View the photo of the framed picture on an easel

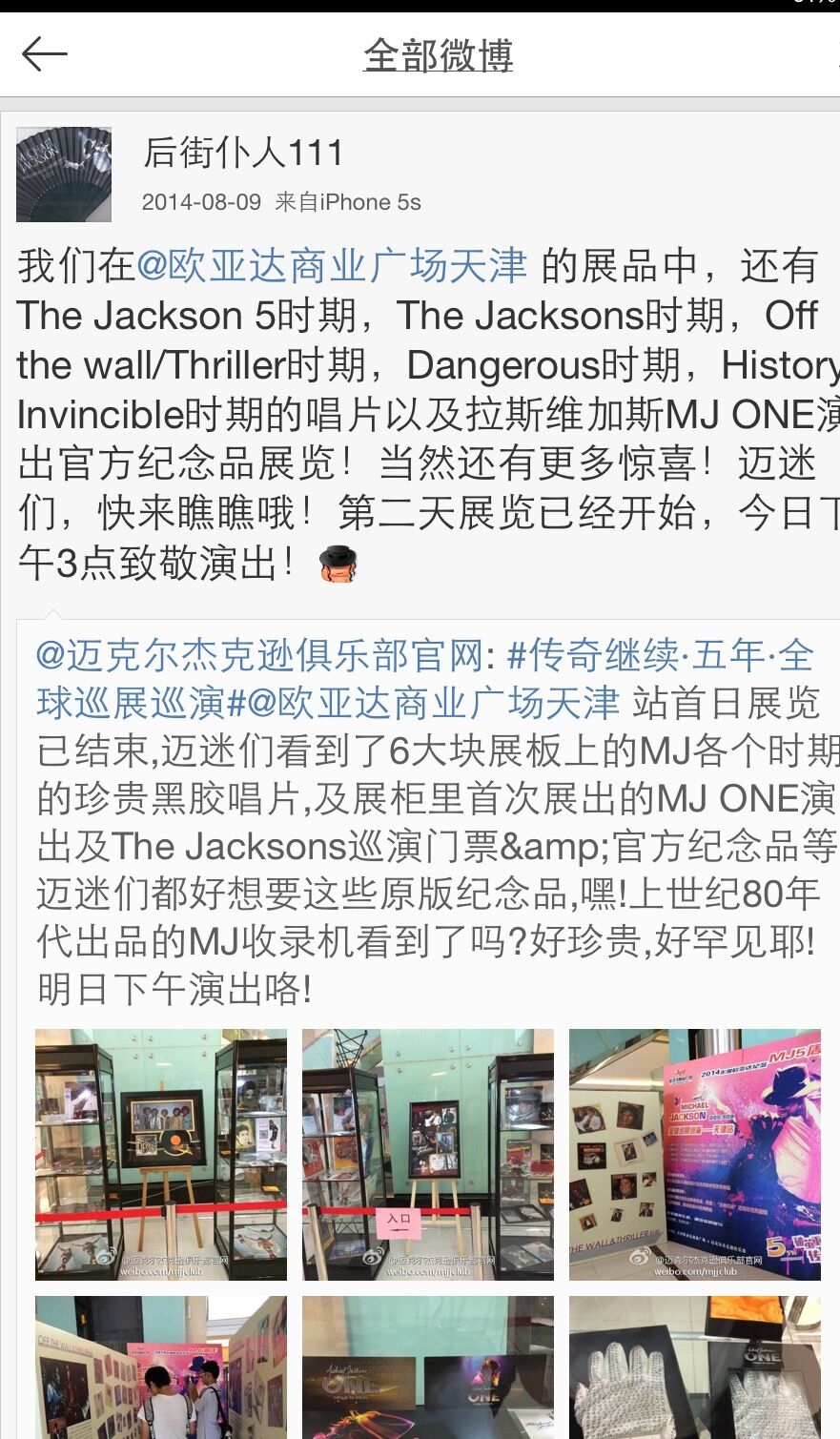[x=161, y=1154]
